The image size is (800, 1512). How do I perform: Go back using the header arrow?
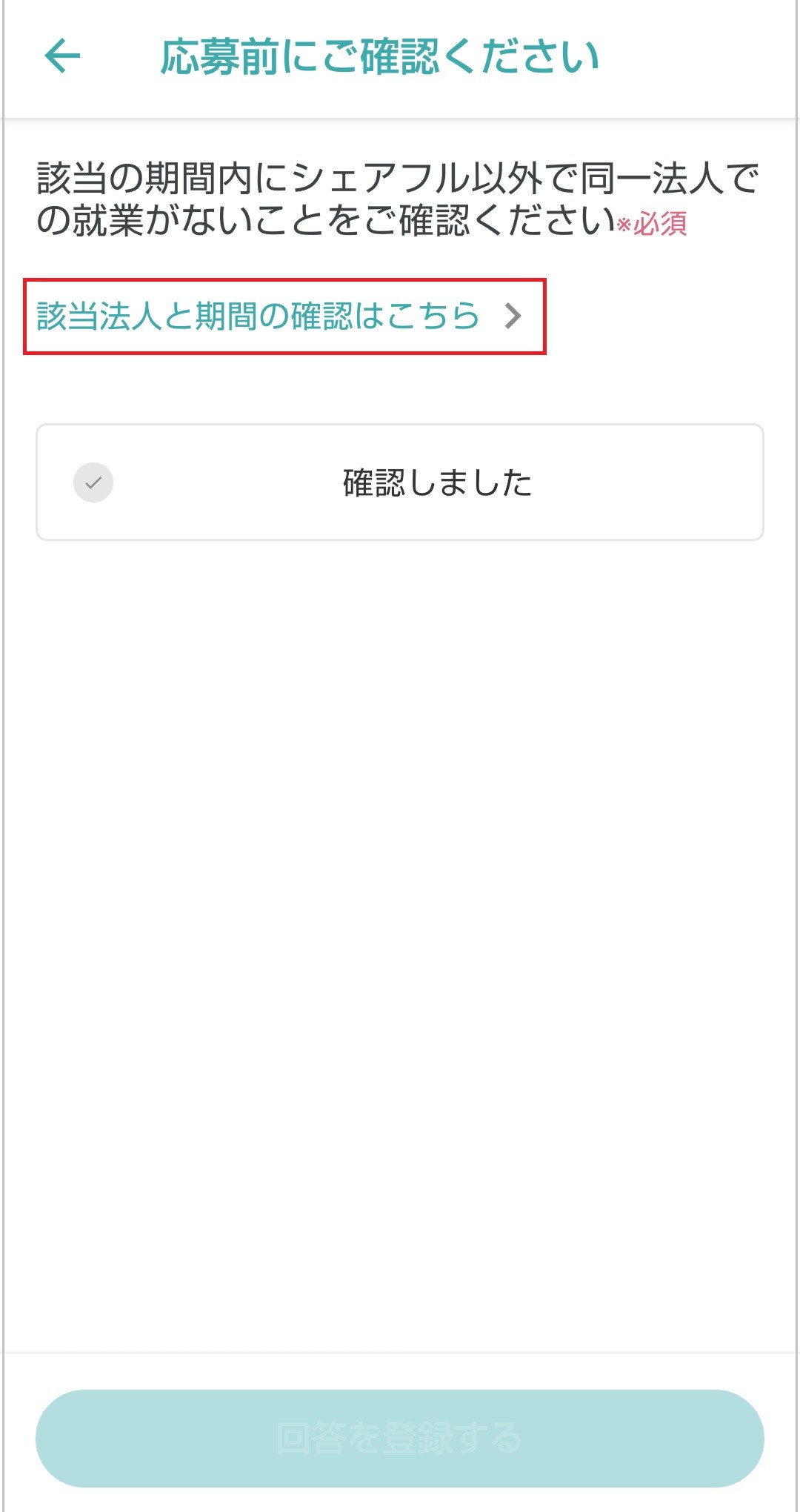tap(62, 56)
